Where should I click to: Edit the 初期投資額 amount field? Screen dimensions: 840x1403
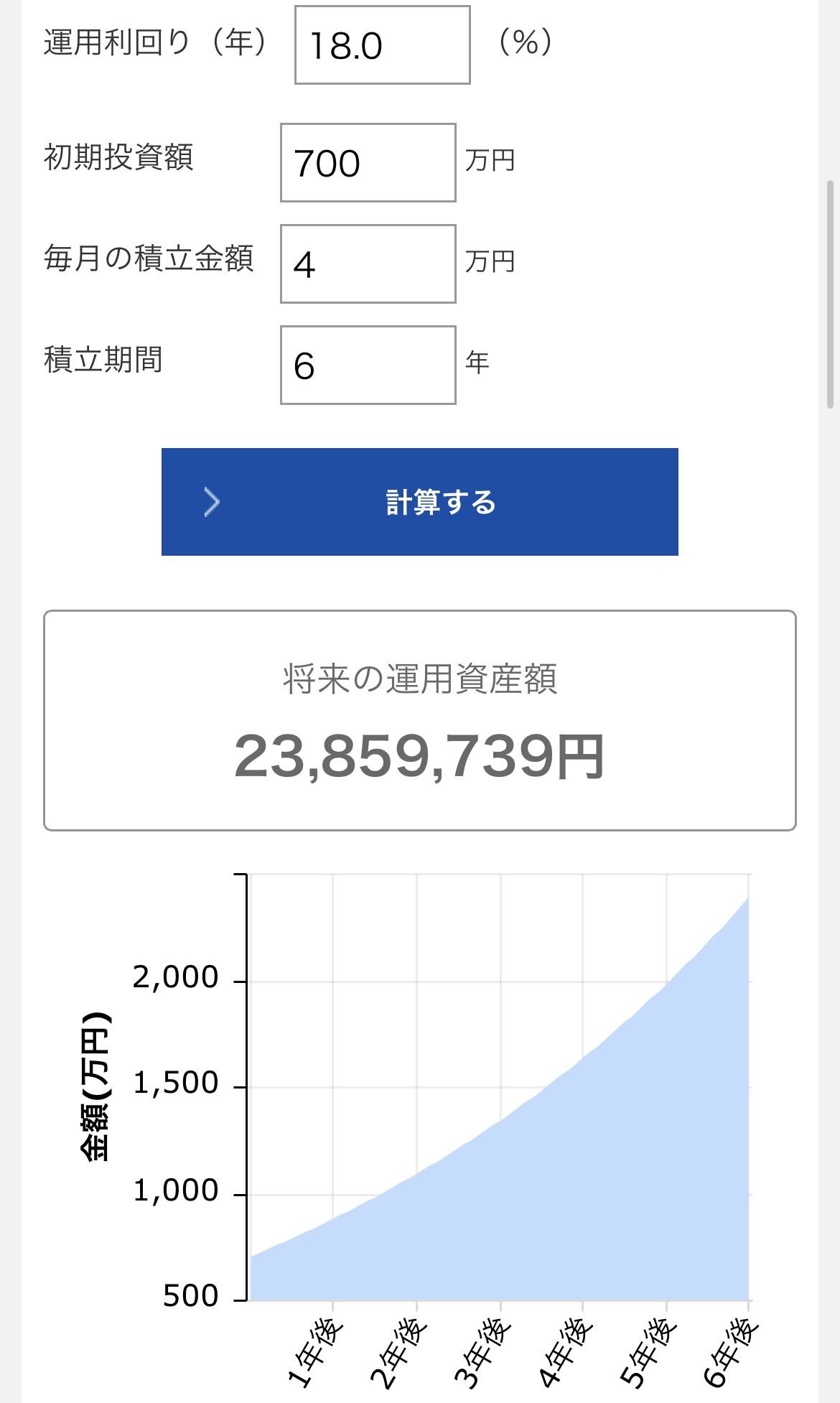368,162
